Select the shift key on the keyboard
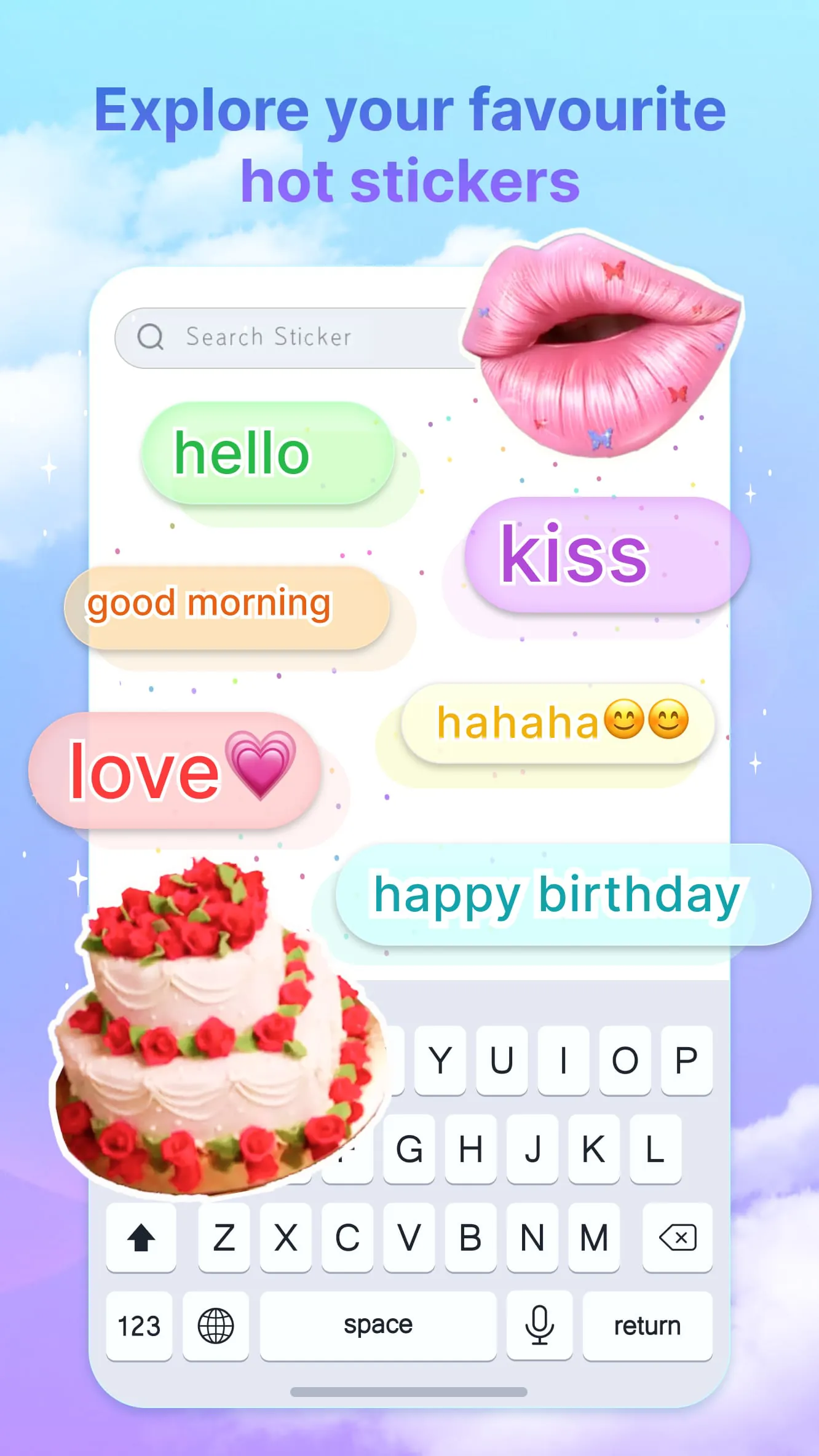This screenshot has height=1456, width=819. coord(140,1238)
